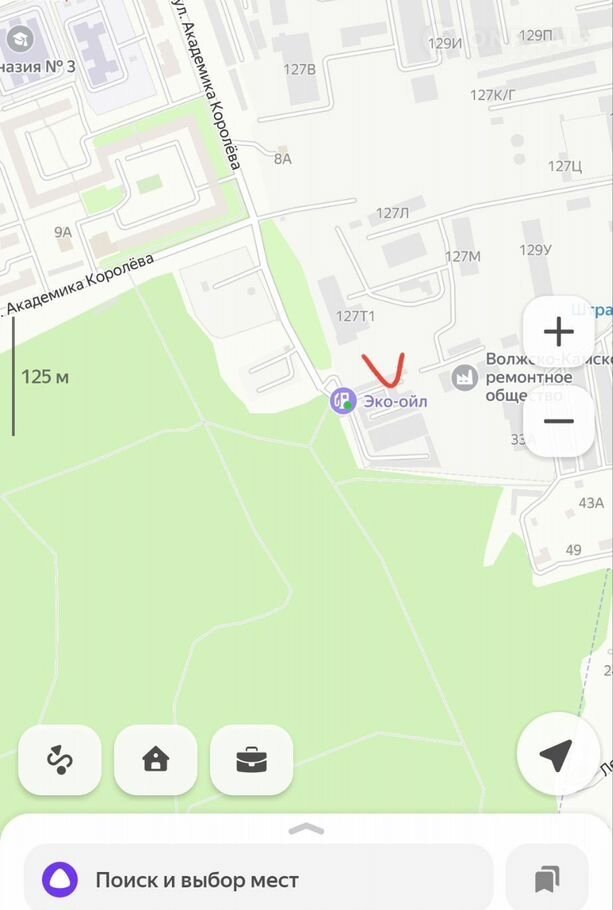Open the Волжско-Камское ремонтное общество marker

(463, 377)
